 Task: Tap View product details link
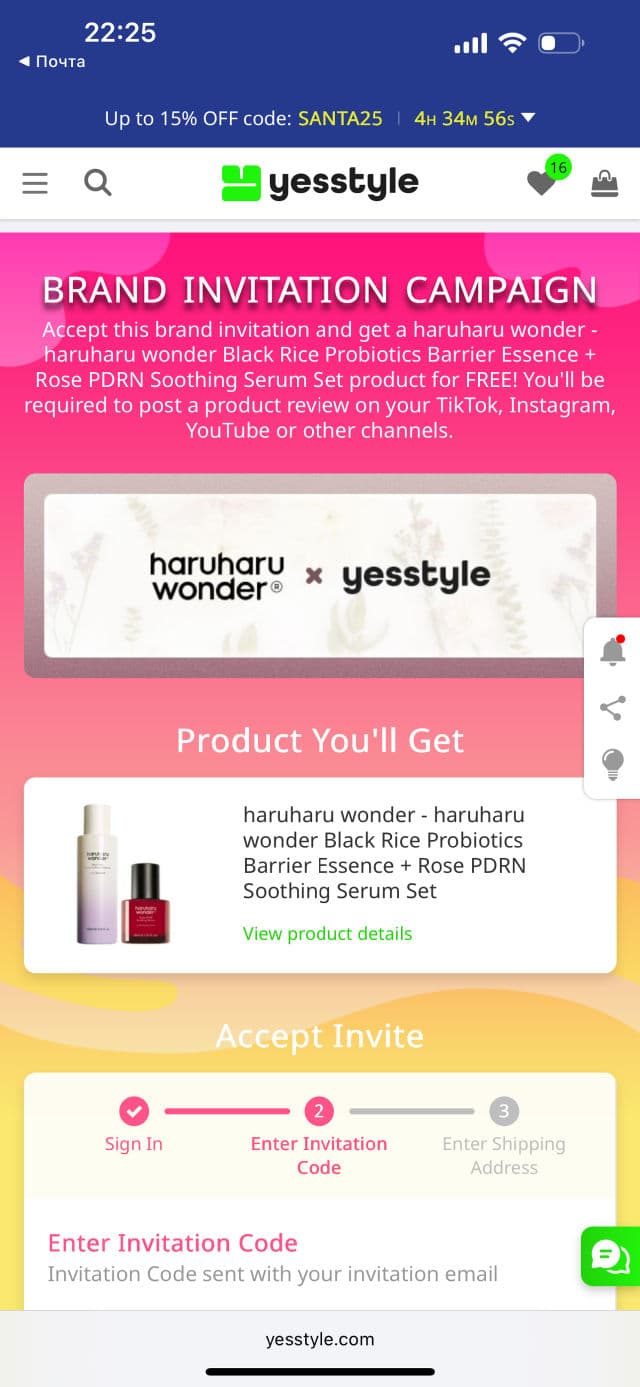tap(327, 934)
